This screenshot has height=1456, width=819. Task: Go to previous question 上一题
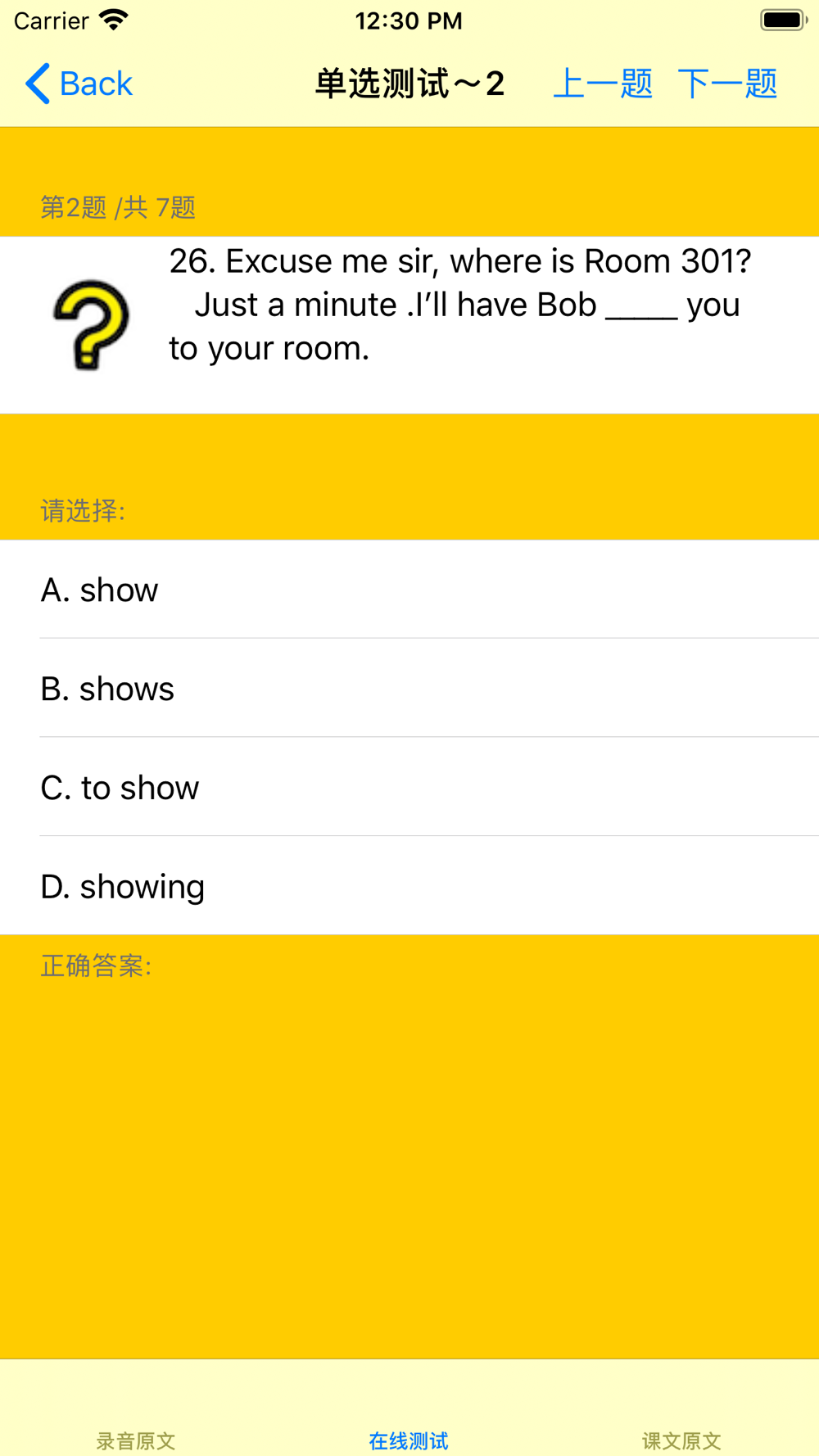click(603, 84)
